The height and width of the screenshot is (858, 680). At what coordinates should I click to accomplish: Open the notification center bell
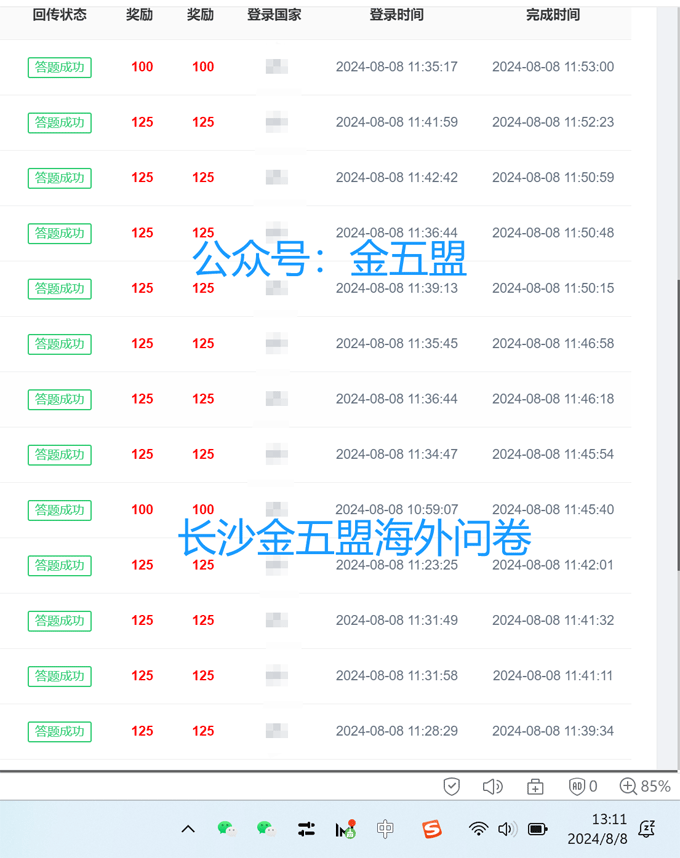coord(647,829)
